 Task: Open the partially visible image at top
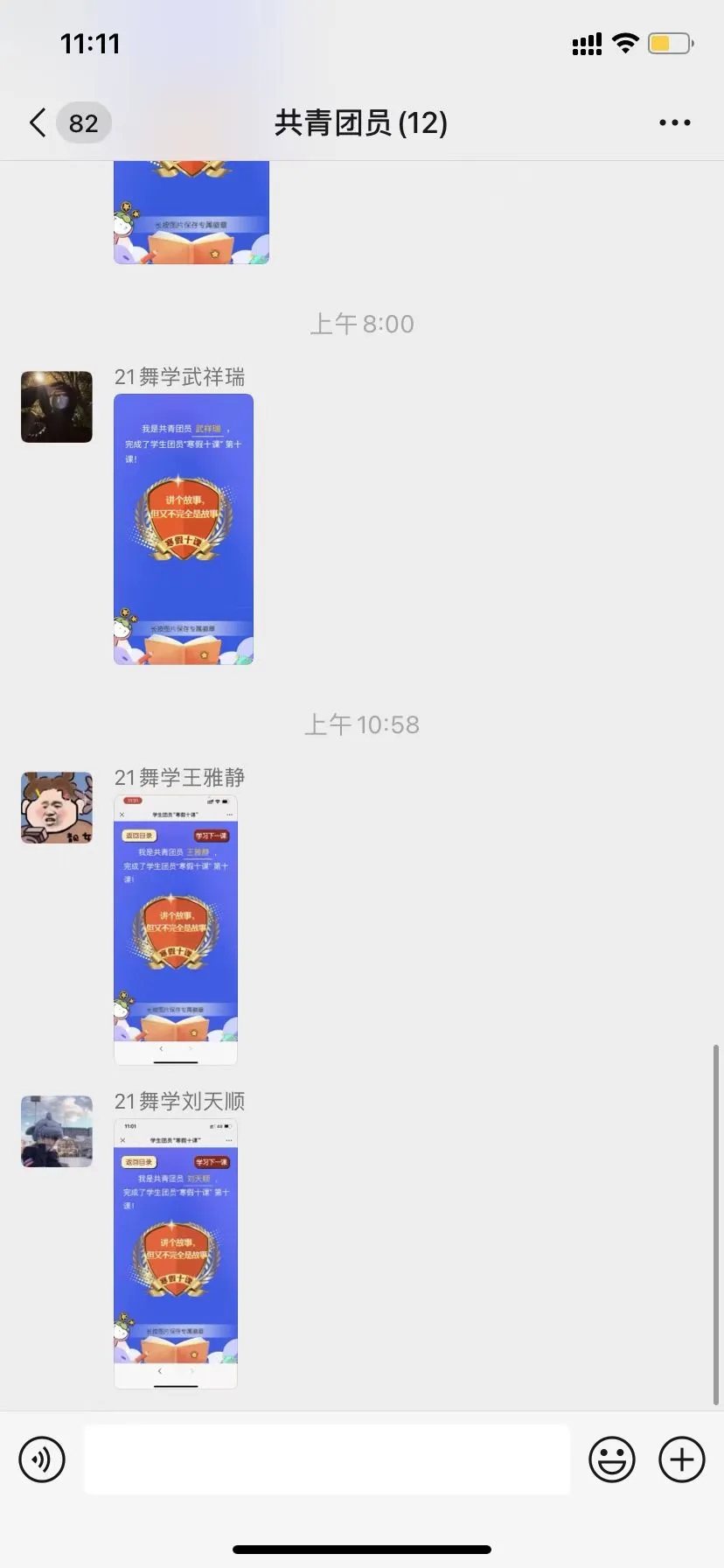point(191,213)
